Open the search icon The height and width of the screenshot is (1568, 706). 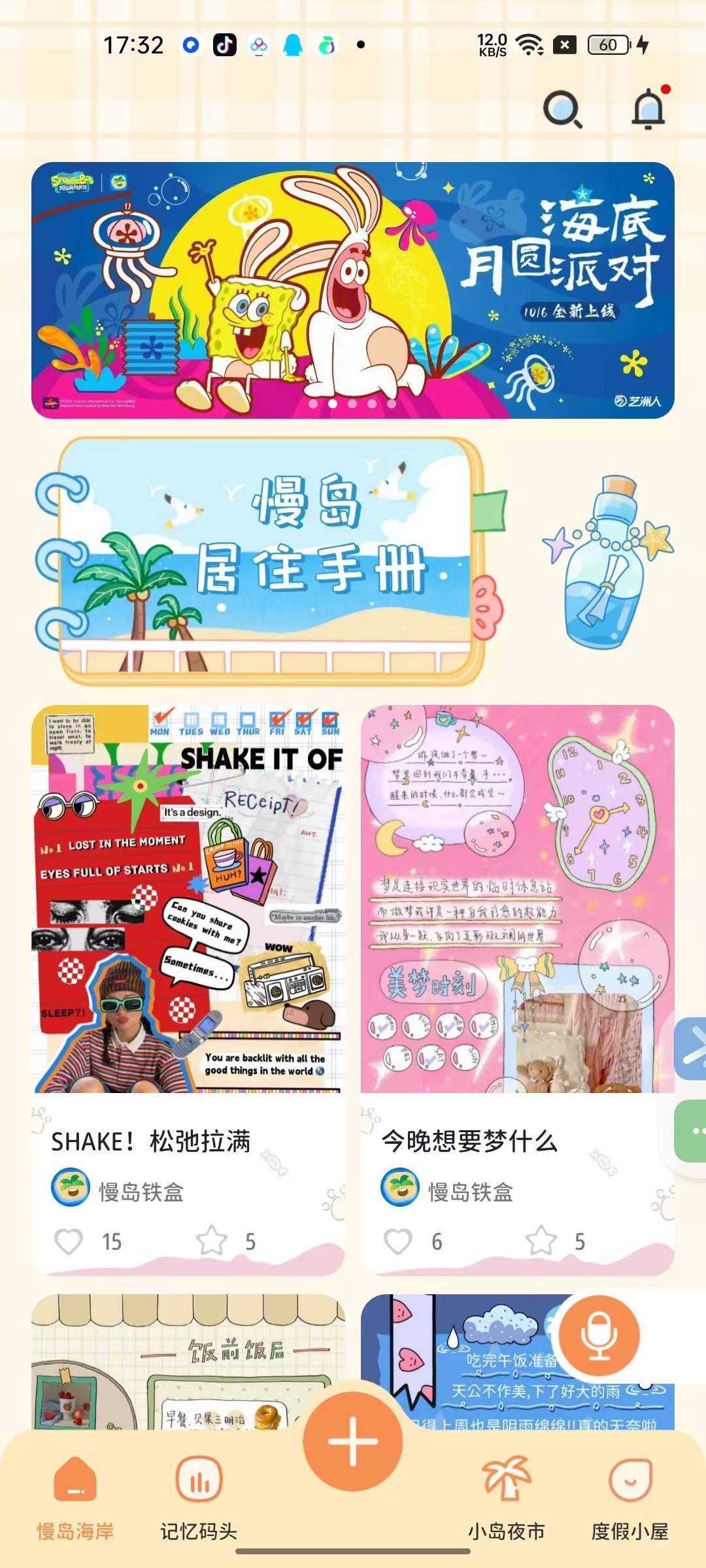click(x=562, y=109)
